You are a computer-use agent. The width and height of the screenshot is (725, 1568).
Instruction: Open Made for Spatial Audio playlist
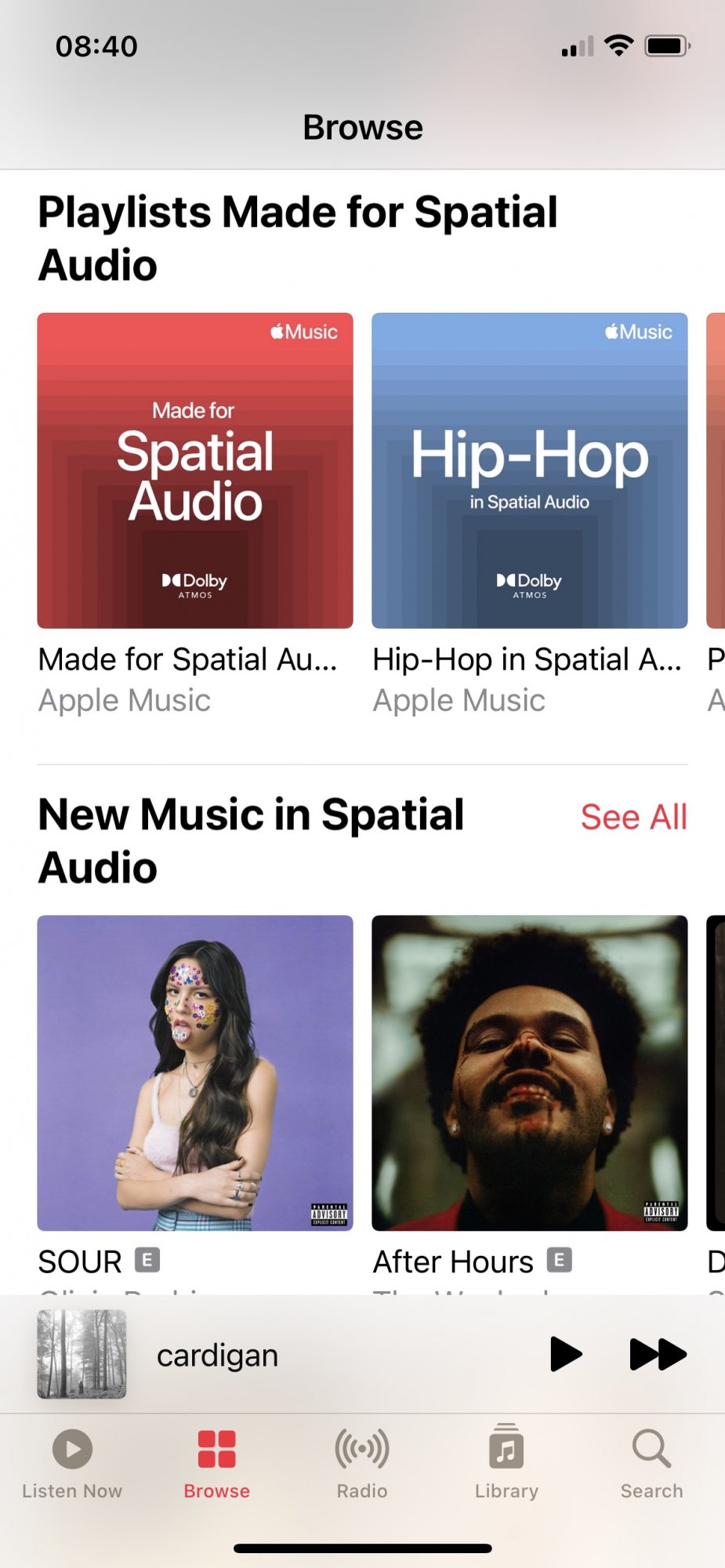tap(195, 470)
